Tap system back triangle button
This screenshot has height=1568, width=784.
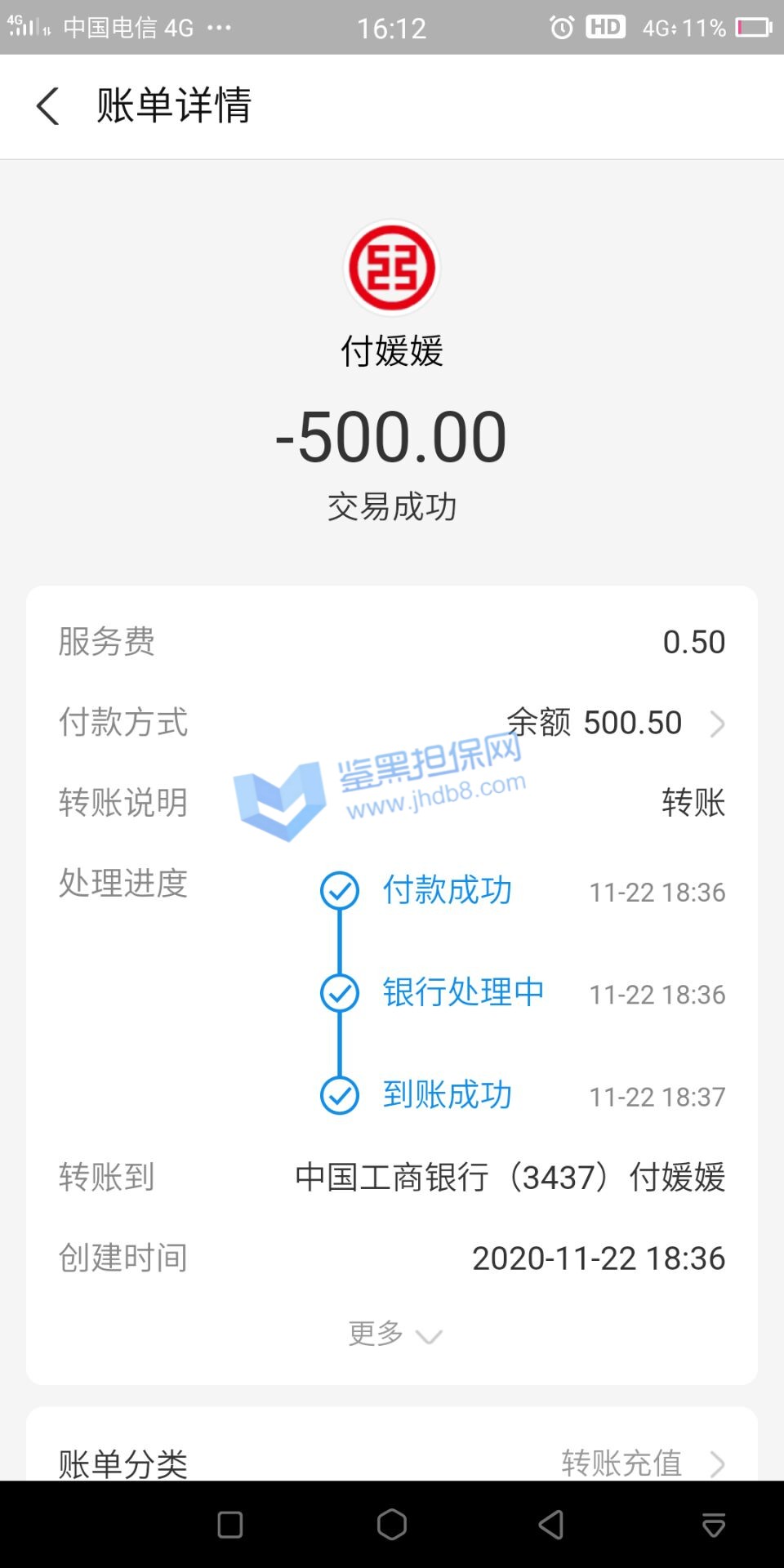pos(552,1524)
